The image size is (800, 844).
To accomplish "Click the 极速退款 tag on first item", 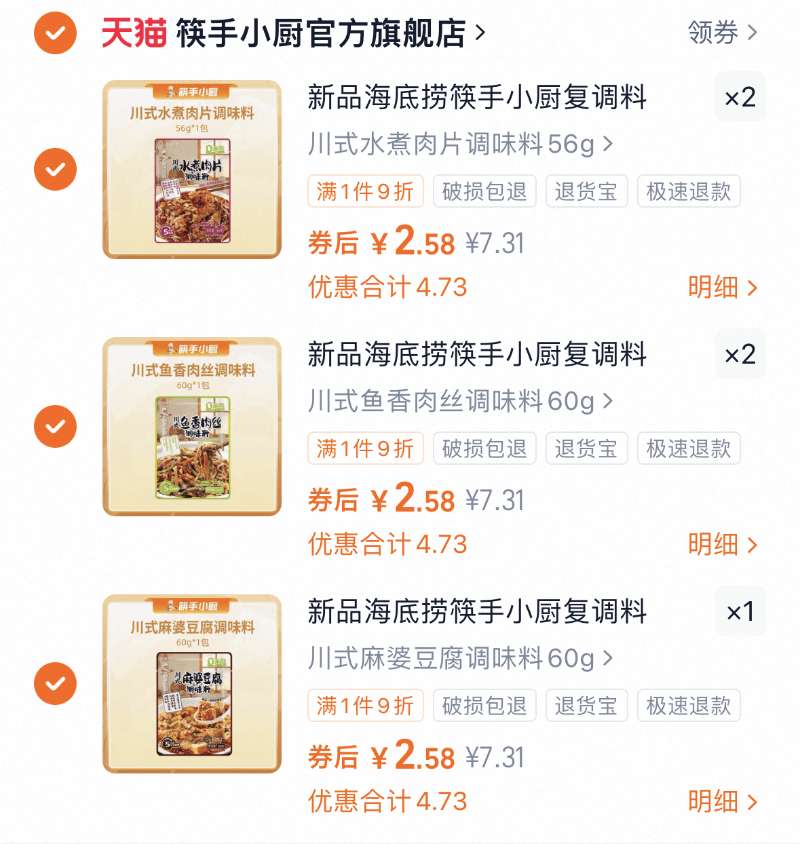I will tap(688, 193).
